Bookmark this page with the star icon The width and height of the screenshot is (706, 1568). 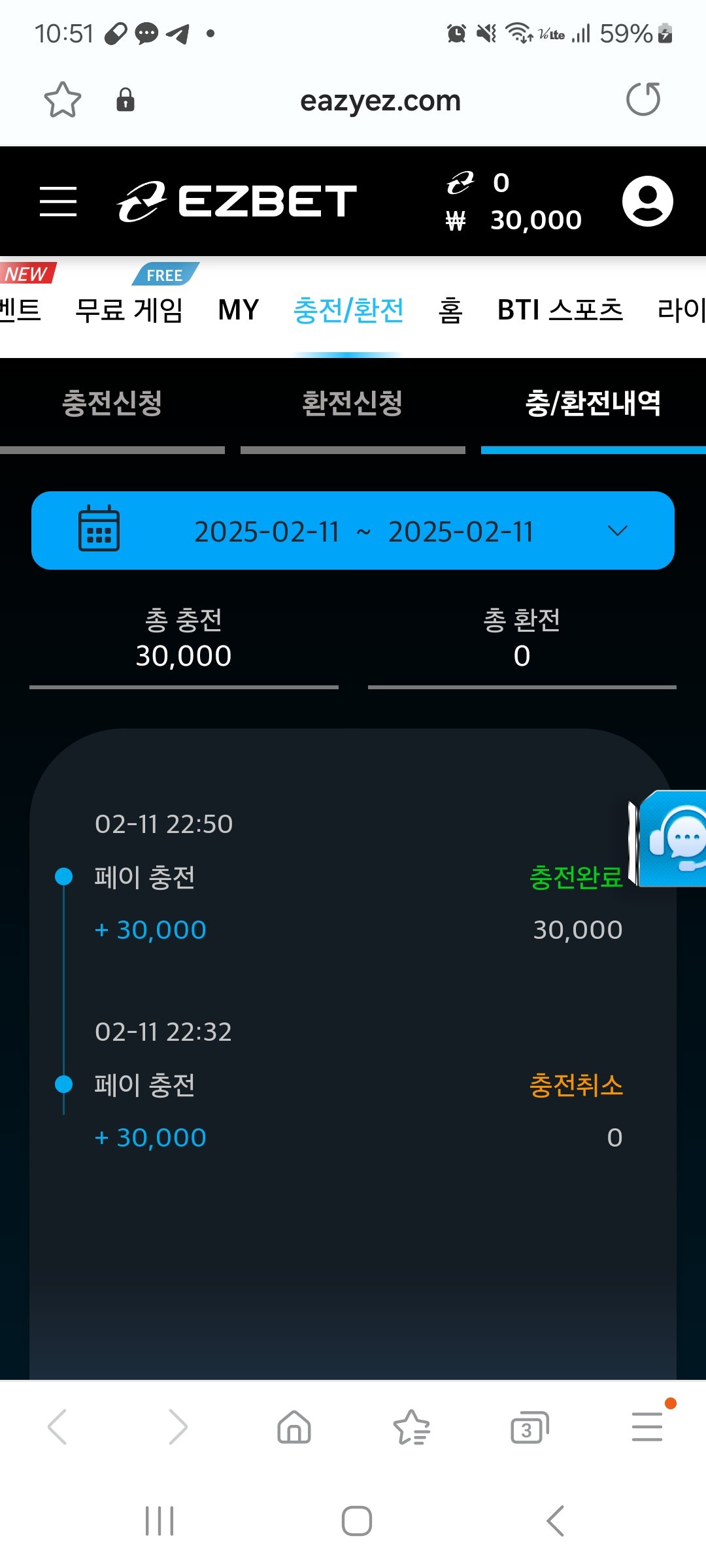[x=63, y=100]
